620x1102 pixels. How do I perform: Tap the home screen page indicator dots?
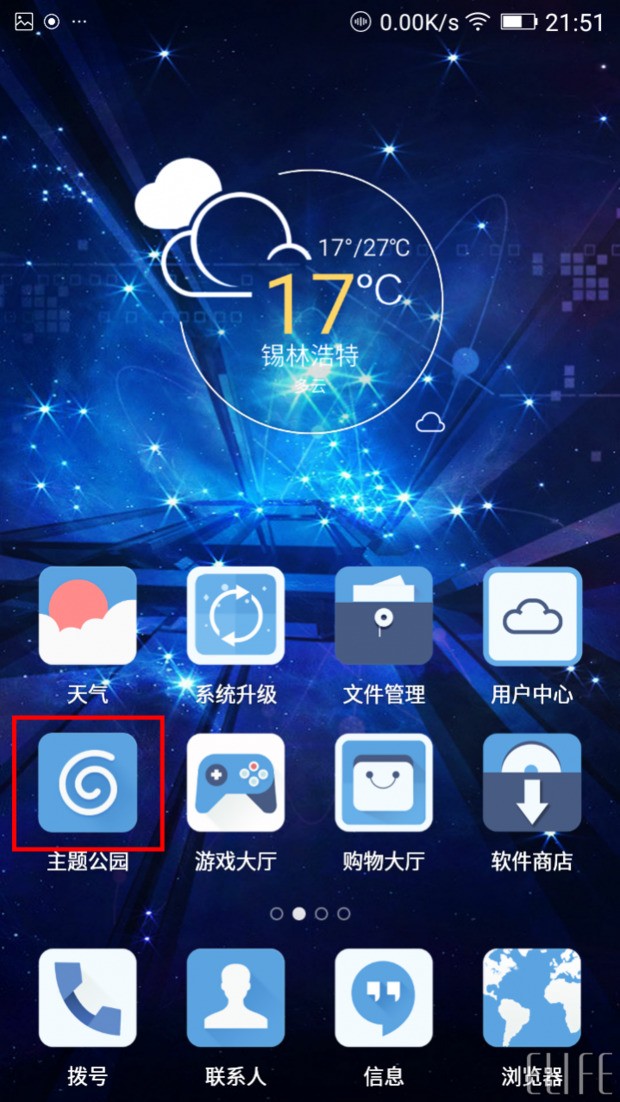310,913
